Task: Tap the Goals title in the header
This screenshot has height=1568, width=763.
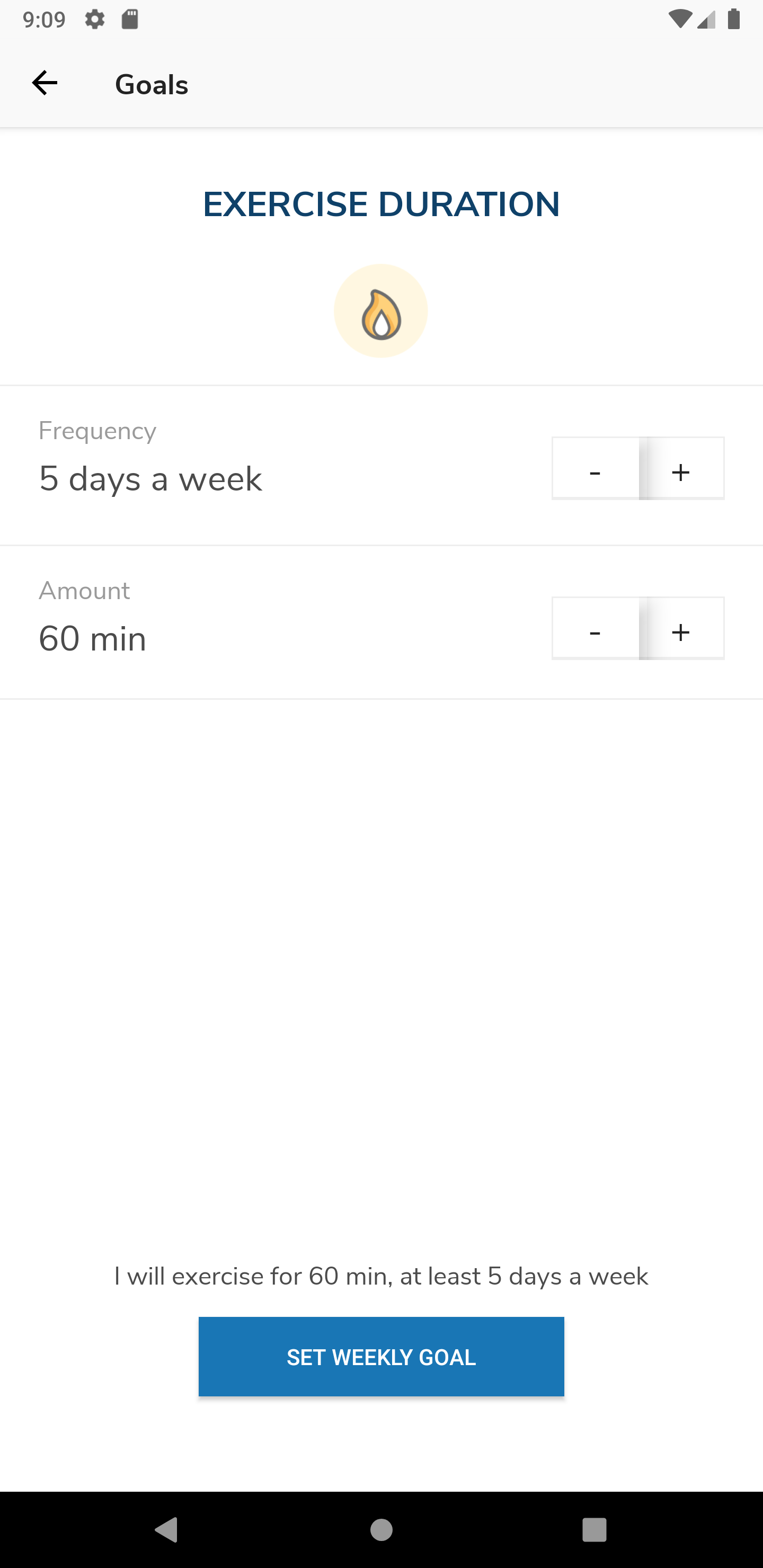Action: coord(151,83)
